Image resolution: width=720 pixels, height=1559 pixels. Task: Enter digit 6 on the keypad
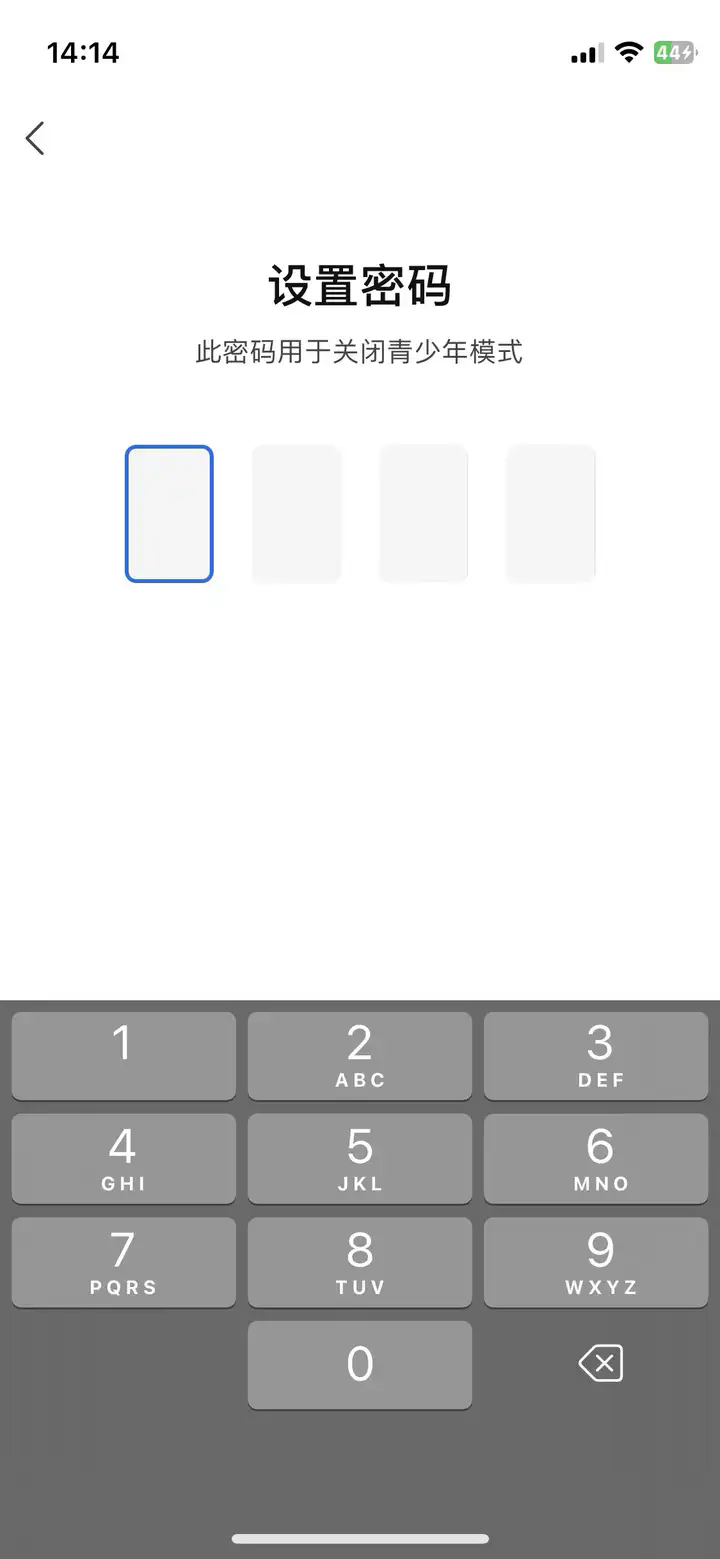coord(596,1159)
